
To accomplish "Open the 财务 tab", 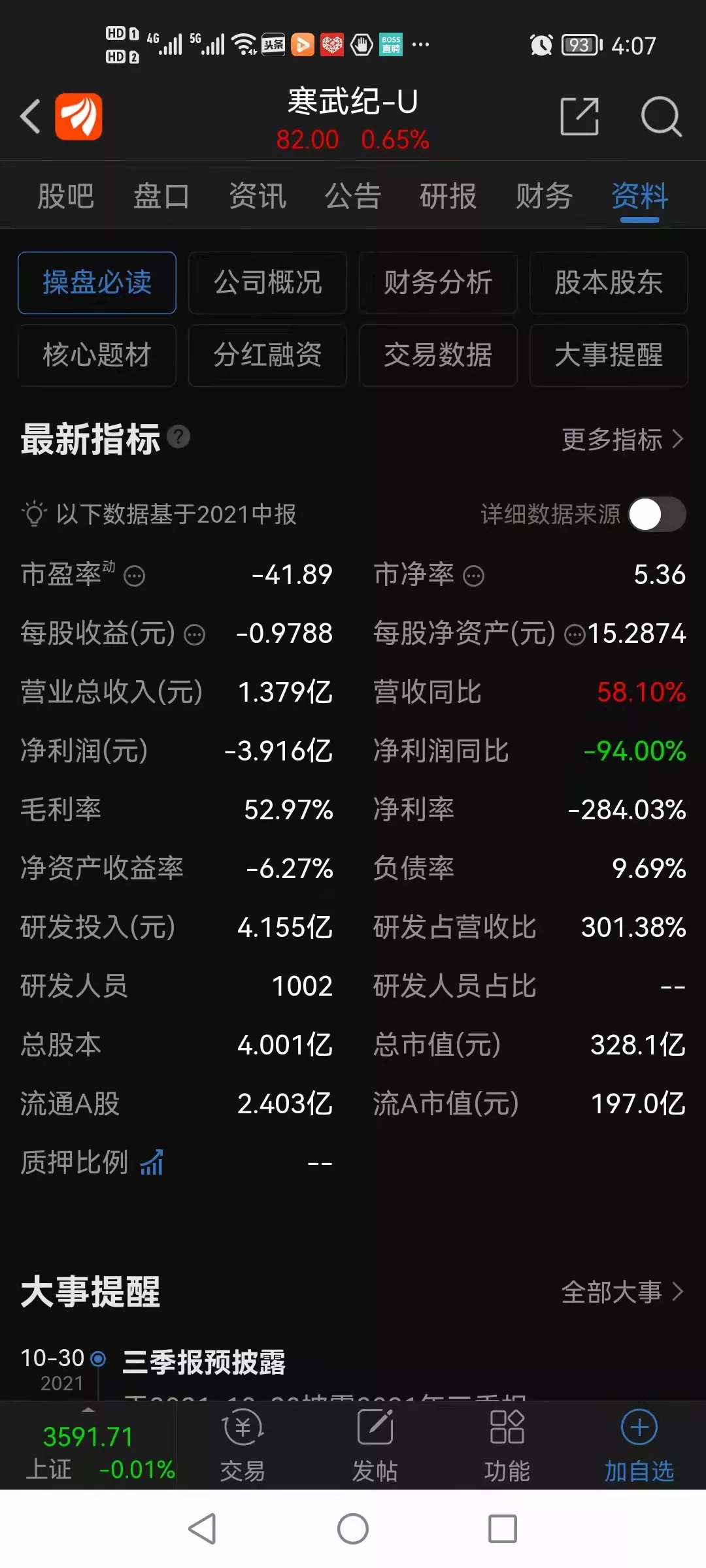I will coord(545,196).
